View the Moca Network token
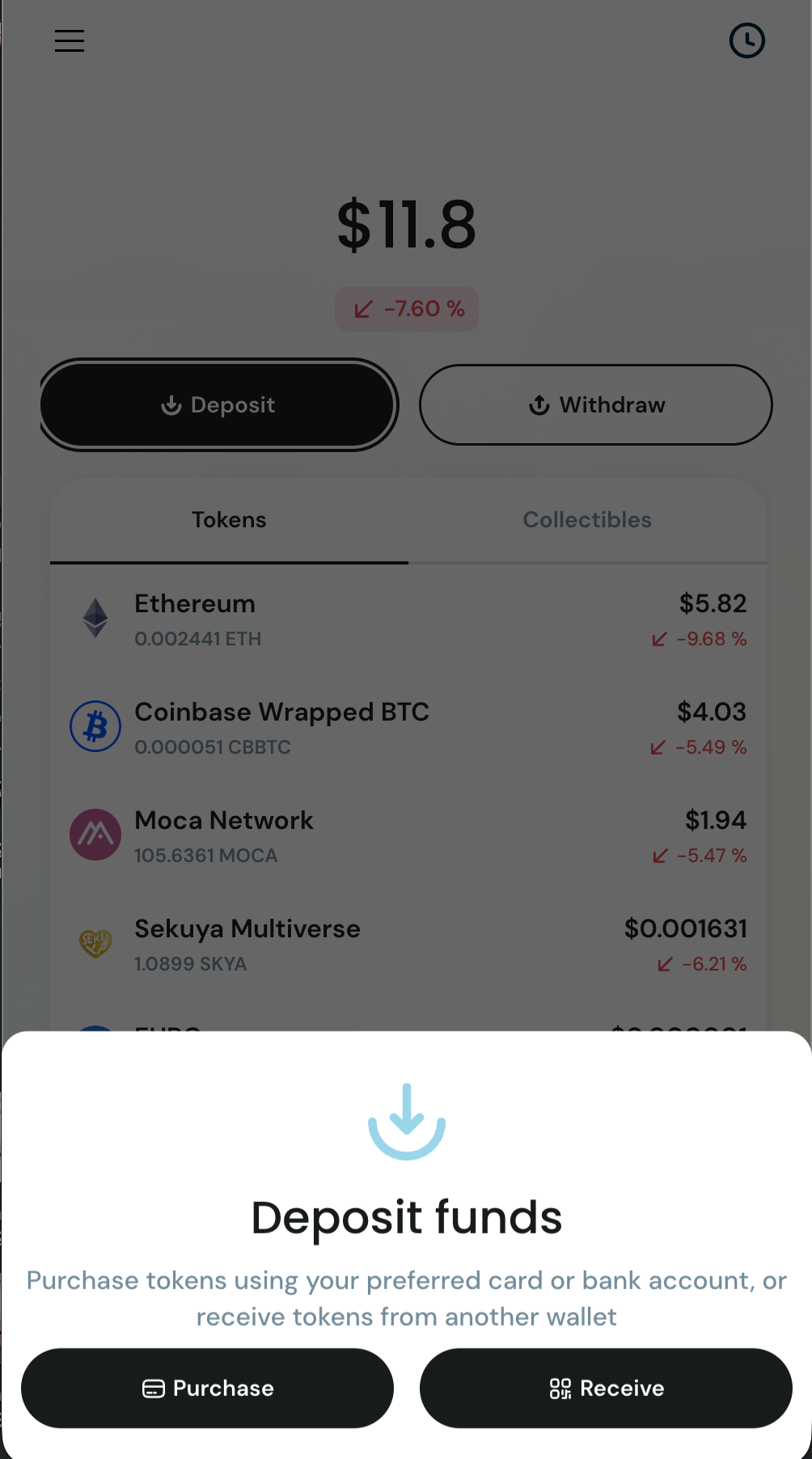The height and width of the screenshot is (1459, 812). click(x=408, y=836)
